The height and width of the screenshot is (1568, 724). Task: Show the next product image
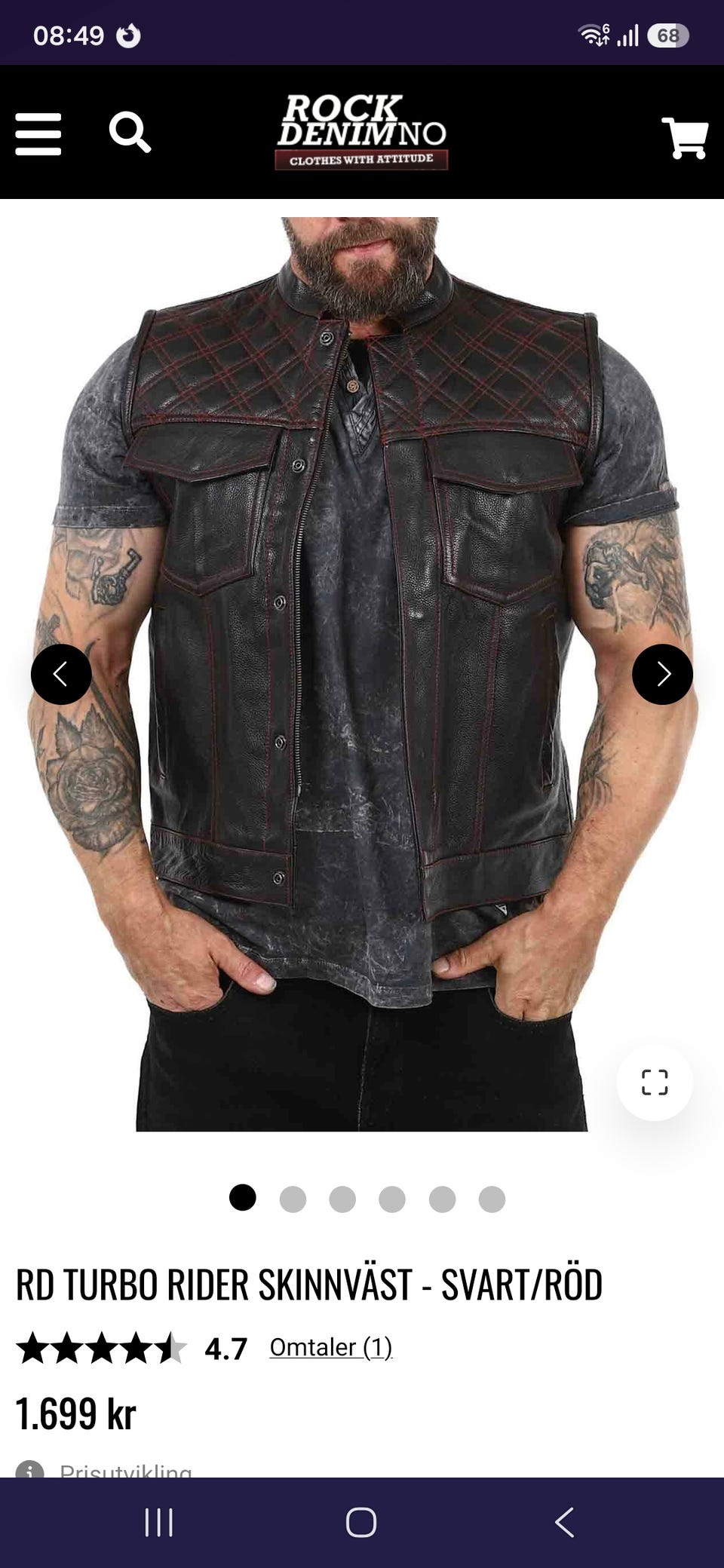[x=662, y=674]
